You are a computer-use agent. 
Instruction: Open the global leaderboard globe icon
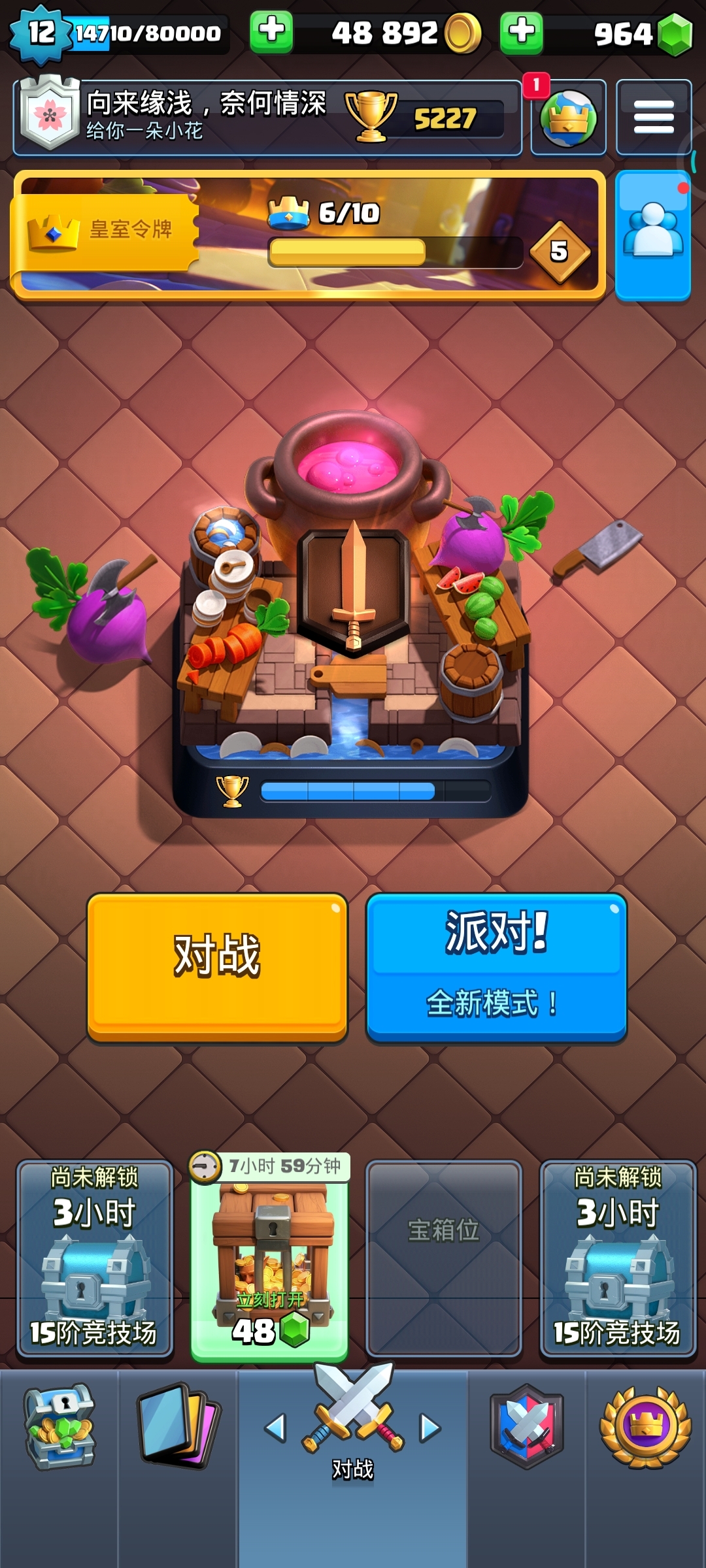pos(568,118)
